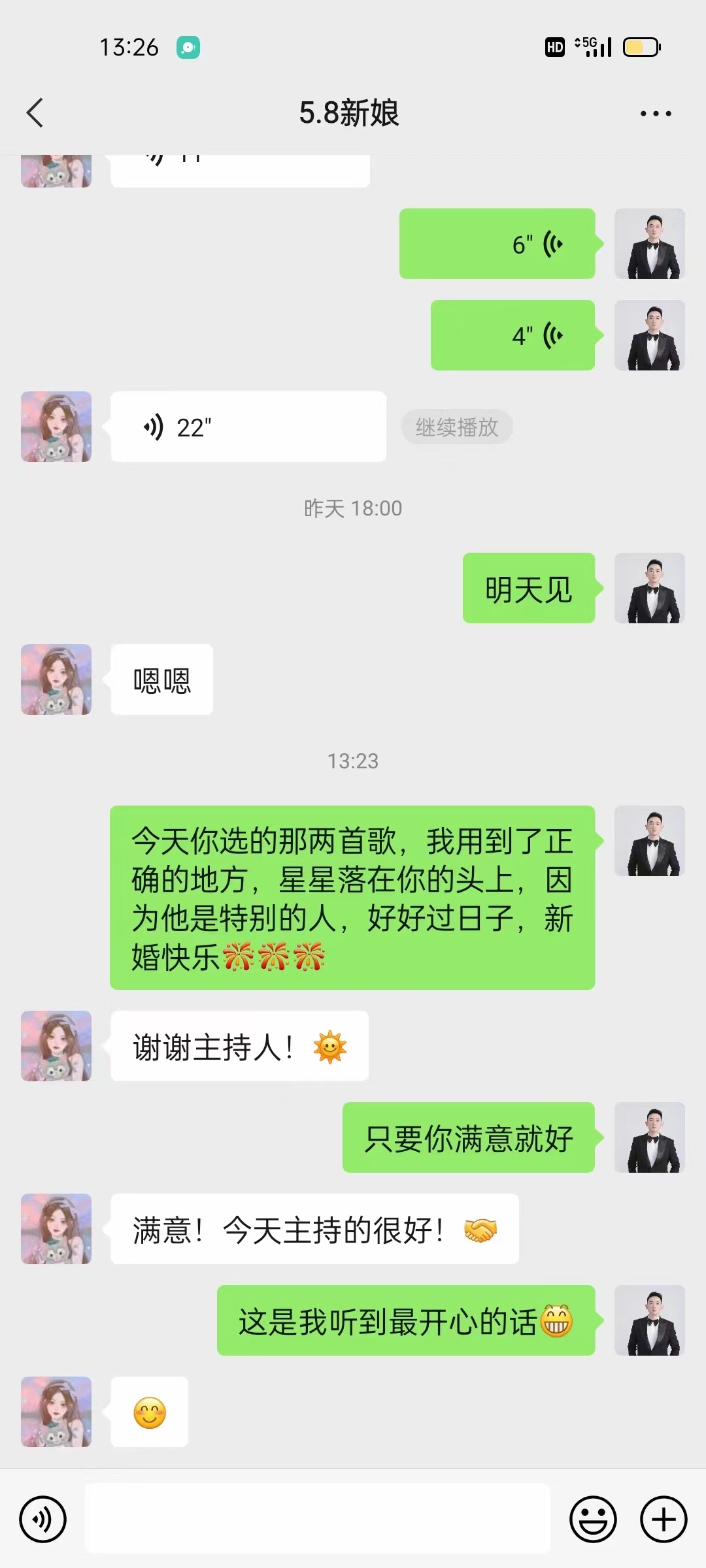This screenshot has width=706, height=1568.
Task: Tap 继续播放 to continue playback
Action: (x=457, y=427)
